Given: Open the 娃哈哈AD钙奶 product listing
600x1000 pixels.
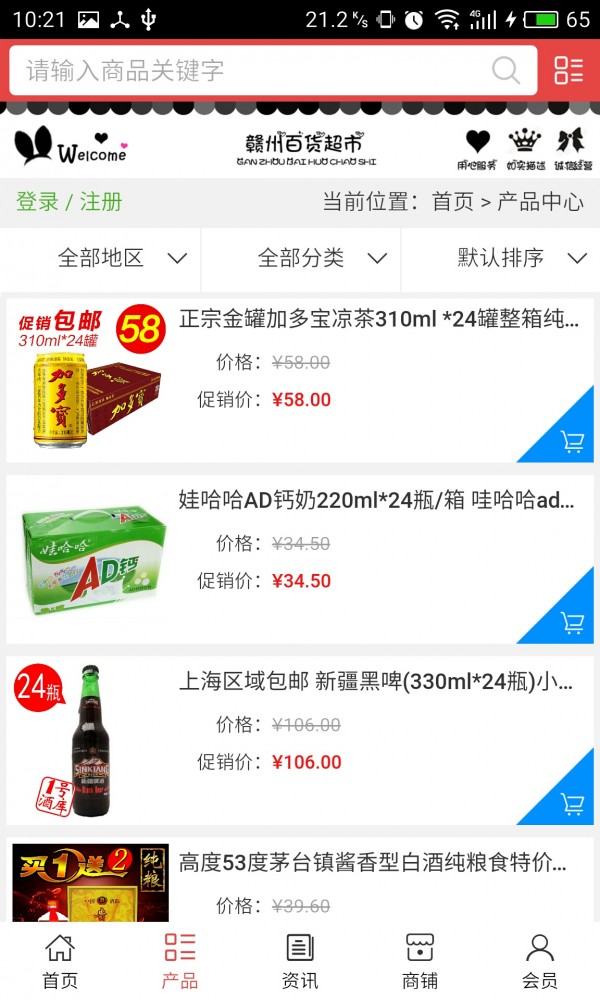Looking at the screenshot, I should coord(376,500).
